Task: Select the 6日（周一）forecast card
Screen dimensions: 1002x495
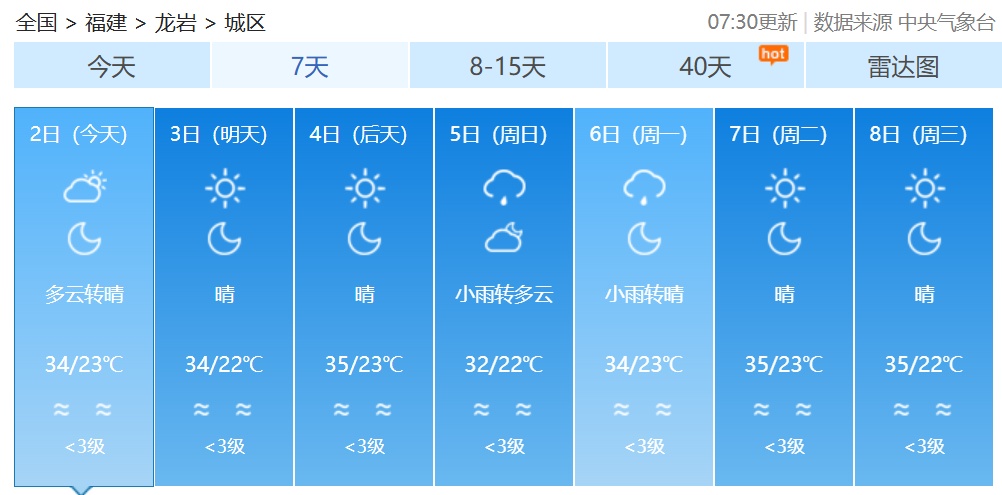Action: click(x=644, y=295)
